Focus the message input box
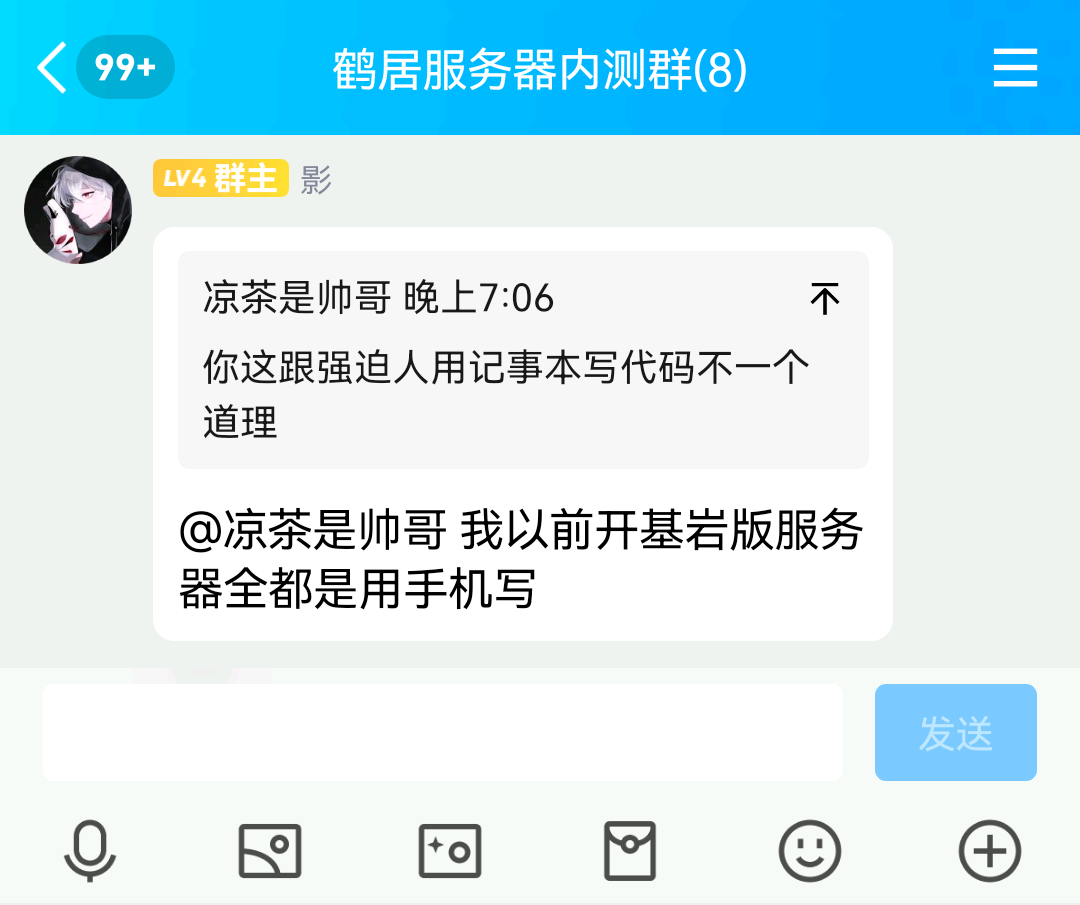Image resolution: width=1080 pixels, height=905 pixels. pyautogui.click(x=442, y=732)
